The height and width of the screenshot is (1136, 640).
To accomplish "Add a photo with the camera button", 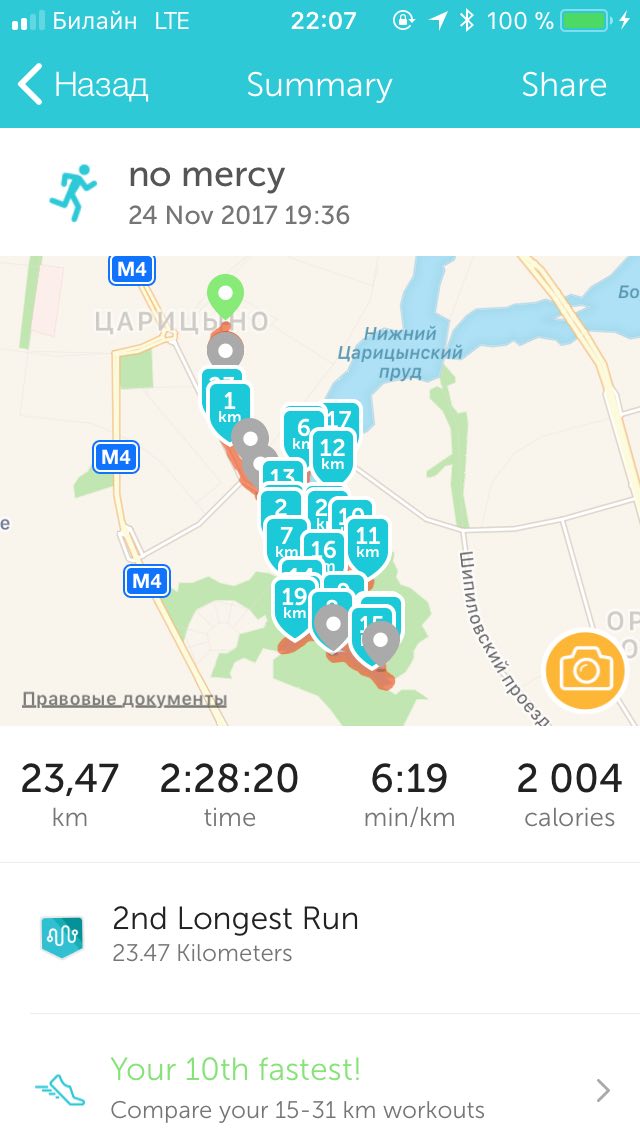I will pyautogui.click(x=585, y=671).
